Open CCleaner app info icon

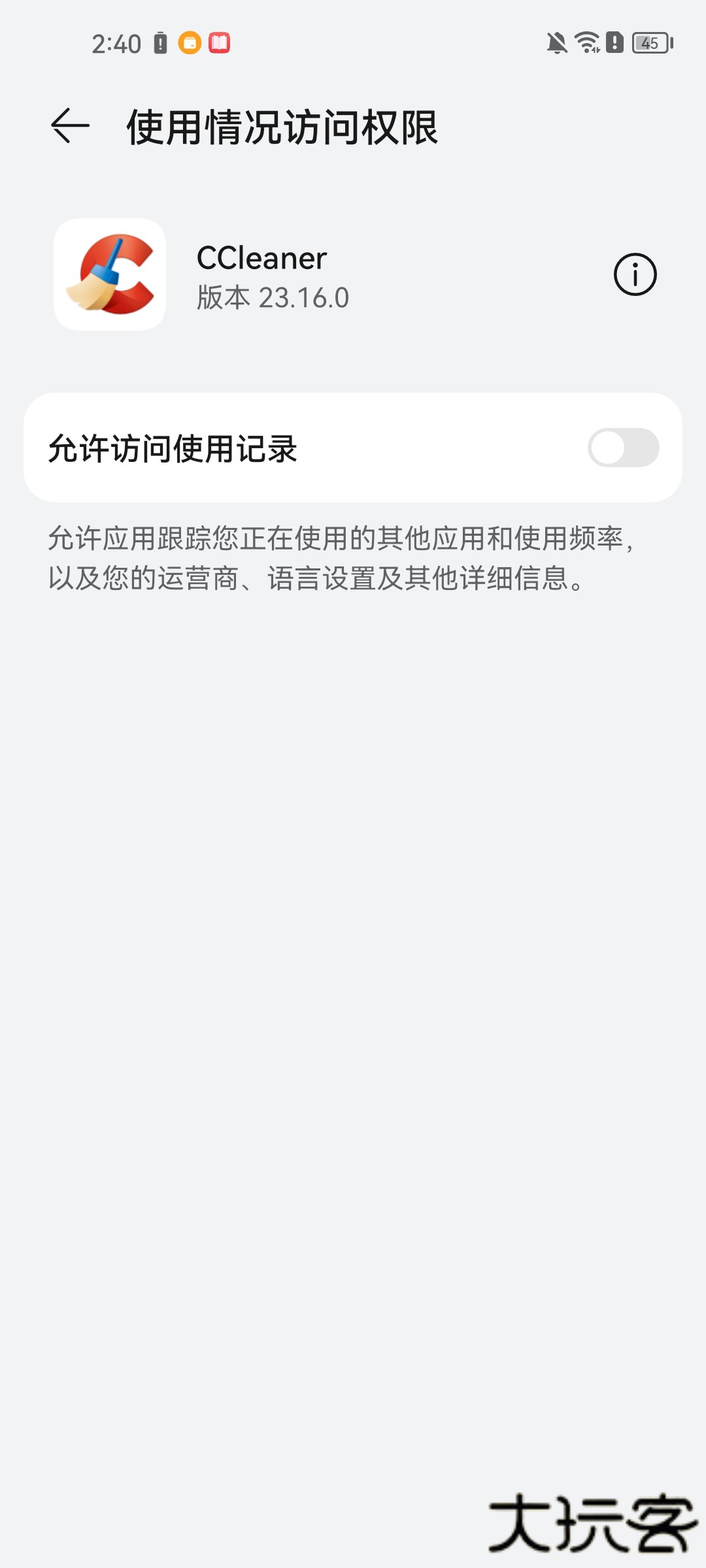tap(635, 274)
